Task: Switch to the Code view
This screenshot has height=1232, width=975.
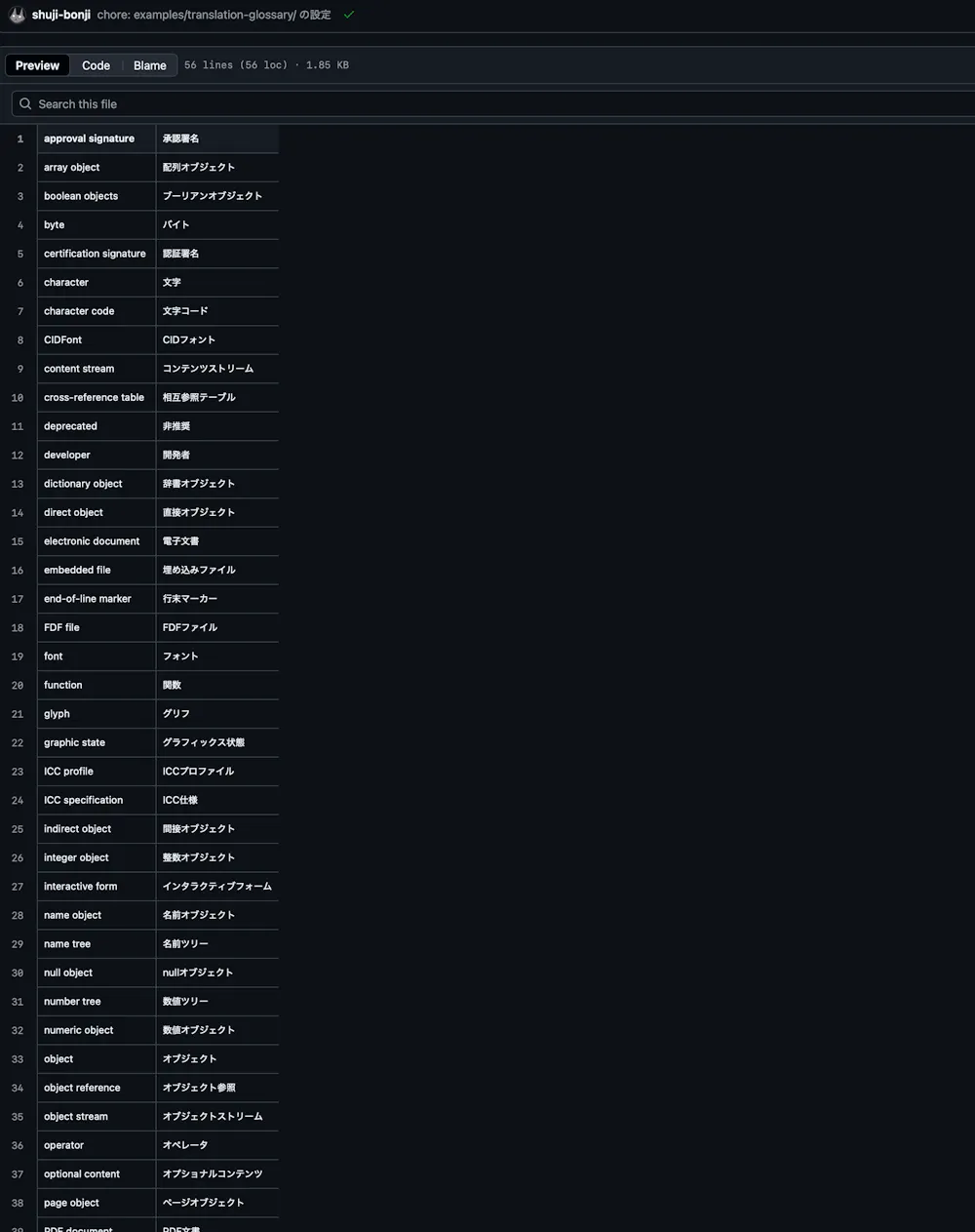Action: point(96,65)
